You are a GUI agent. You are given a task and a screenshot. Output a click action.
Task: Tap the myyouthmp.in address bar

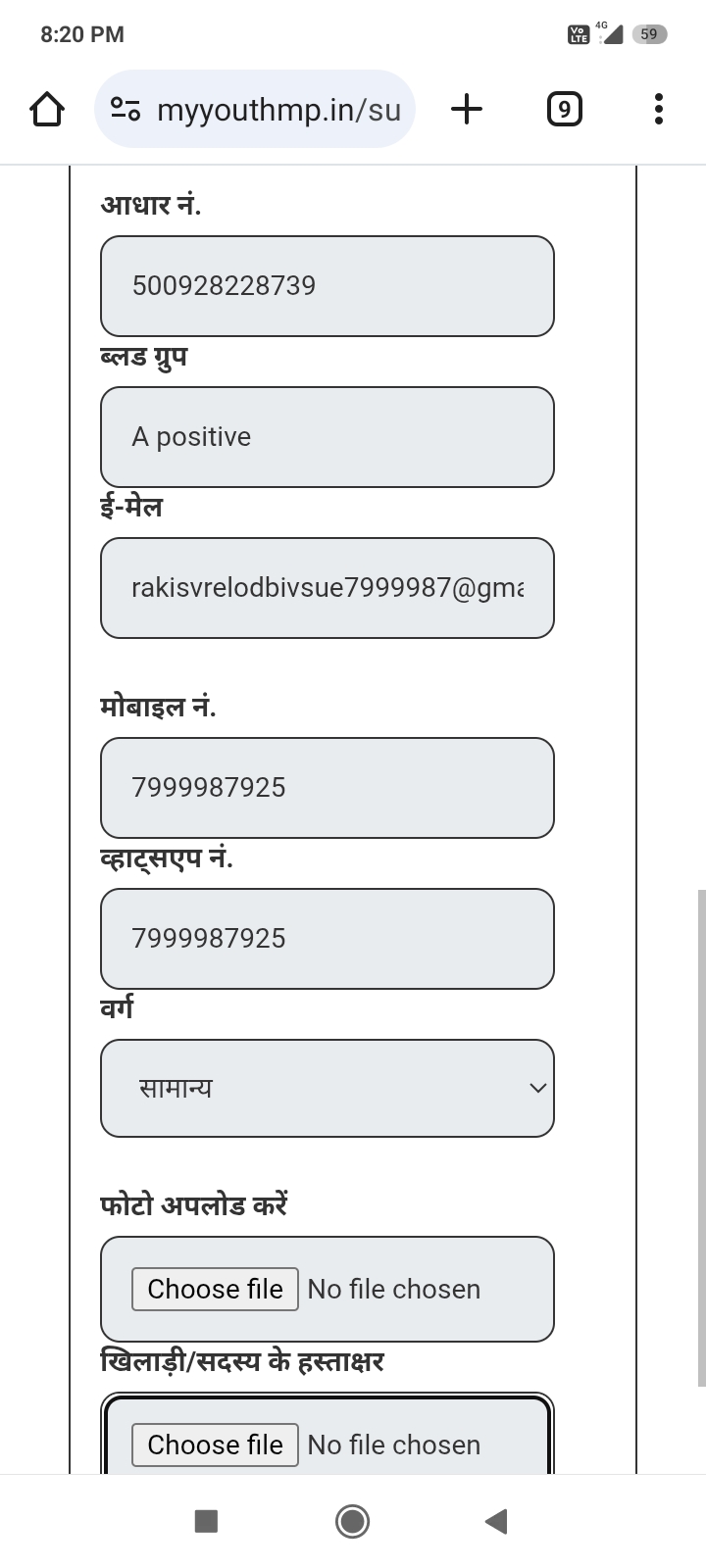click(255, 109)
